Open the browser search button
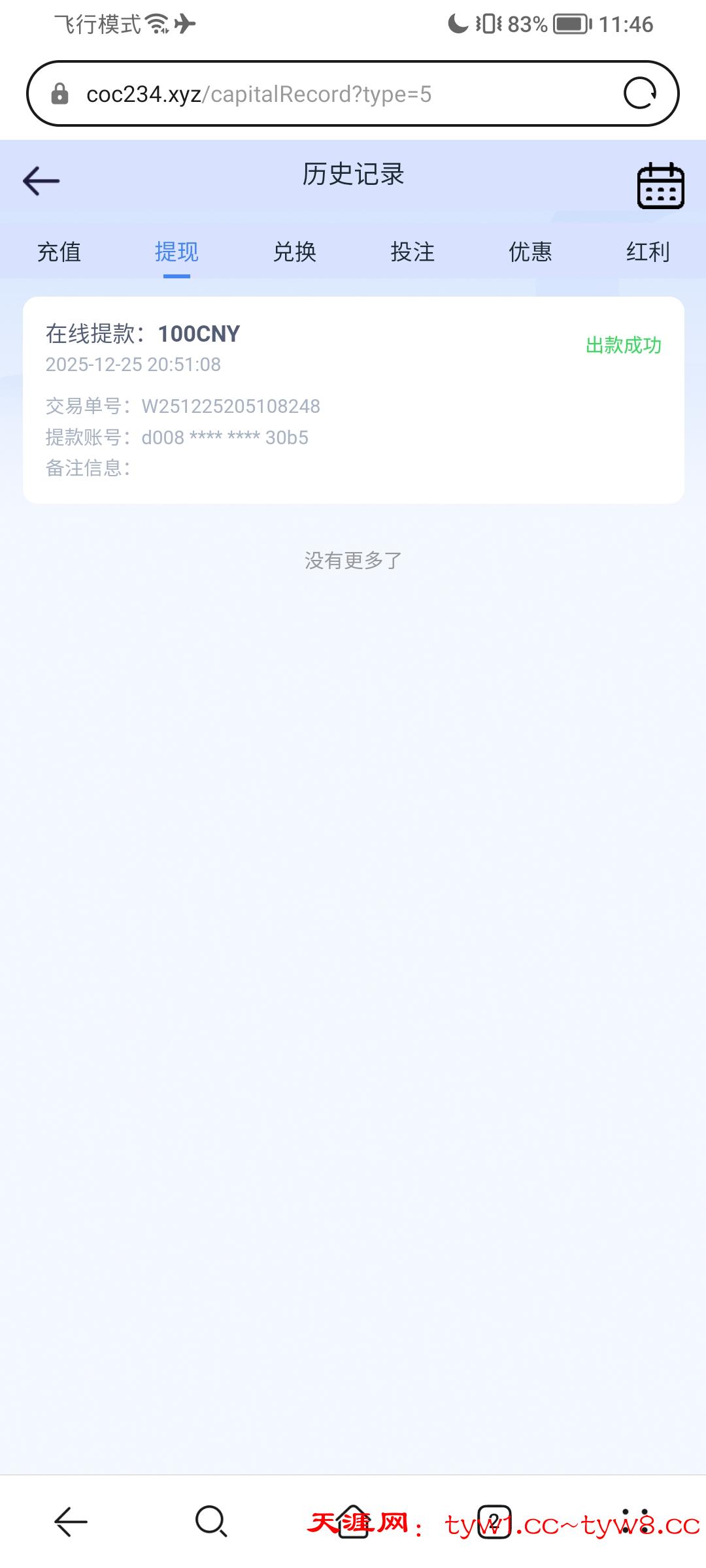Image resolution: width=706 pixels, height=1568 pixels. 211,1522
